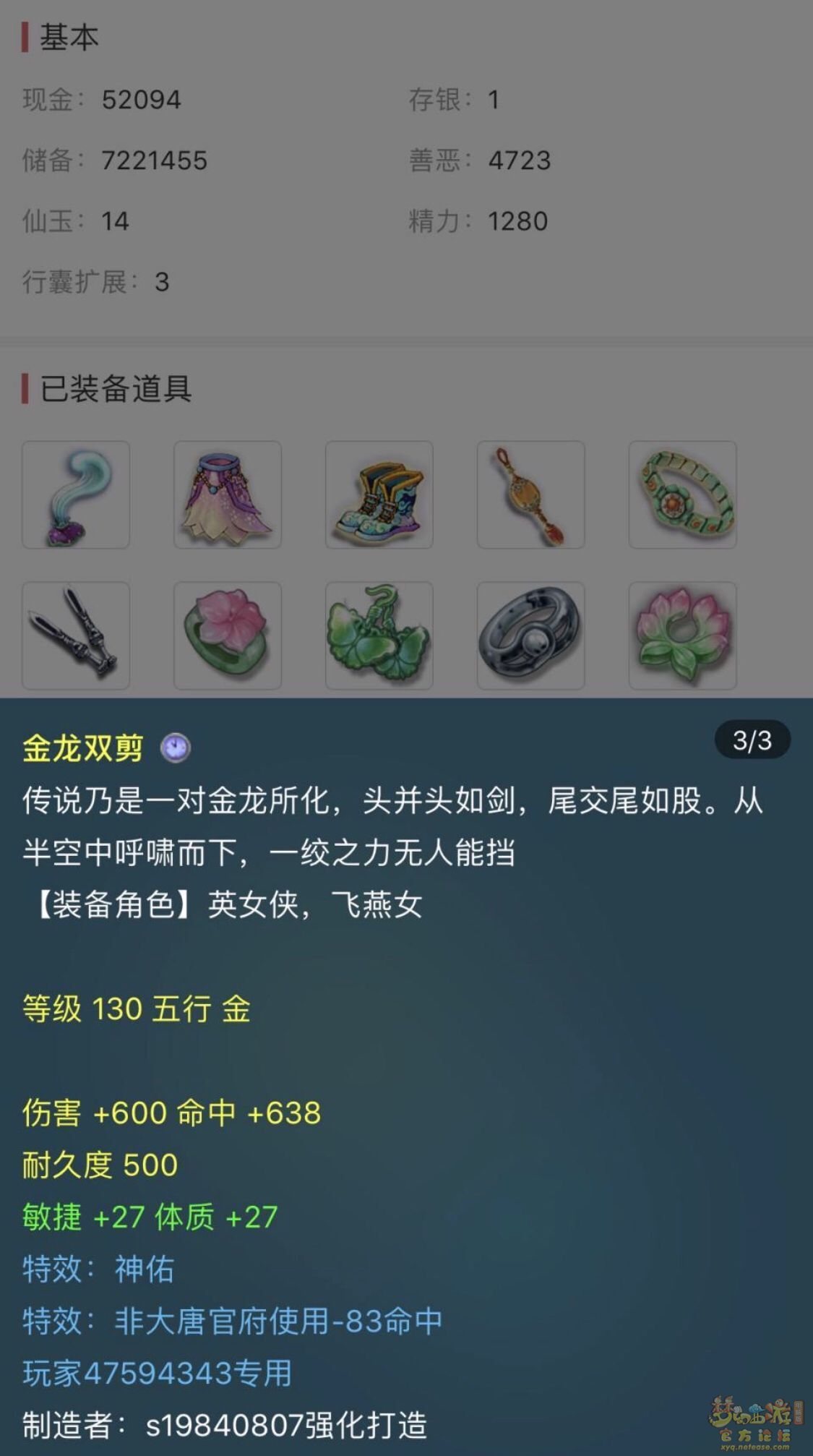Select the black skull ring tile
813x1456 pixels.
[531, 635]
